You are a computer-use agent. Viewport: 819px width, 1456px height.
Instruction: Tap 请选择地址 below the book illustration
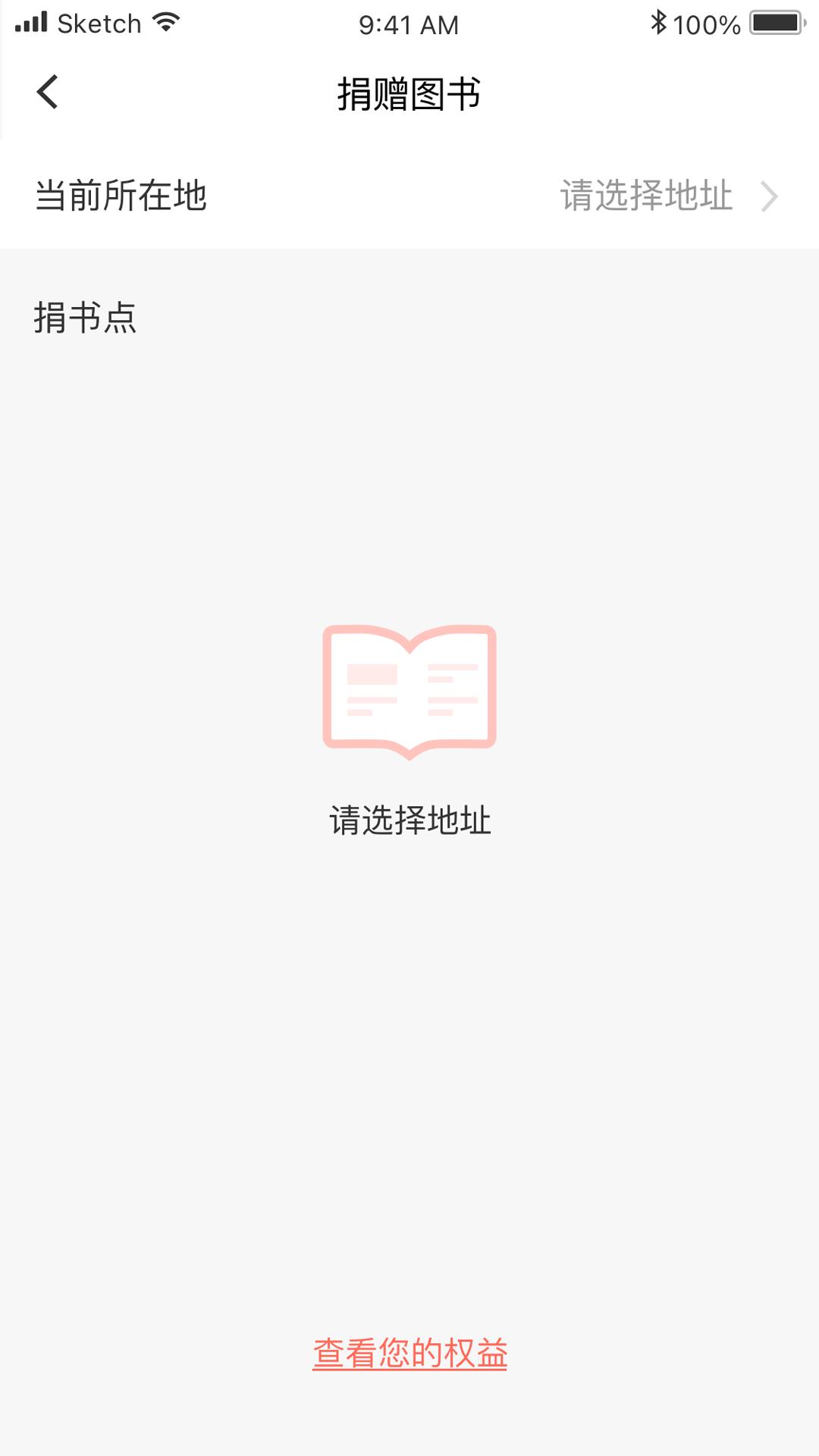coord(409,819)
